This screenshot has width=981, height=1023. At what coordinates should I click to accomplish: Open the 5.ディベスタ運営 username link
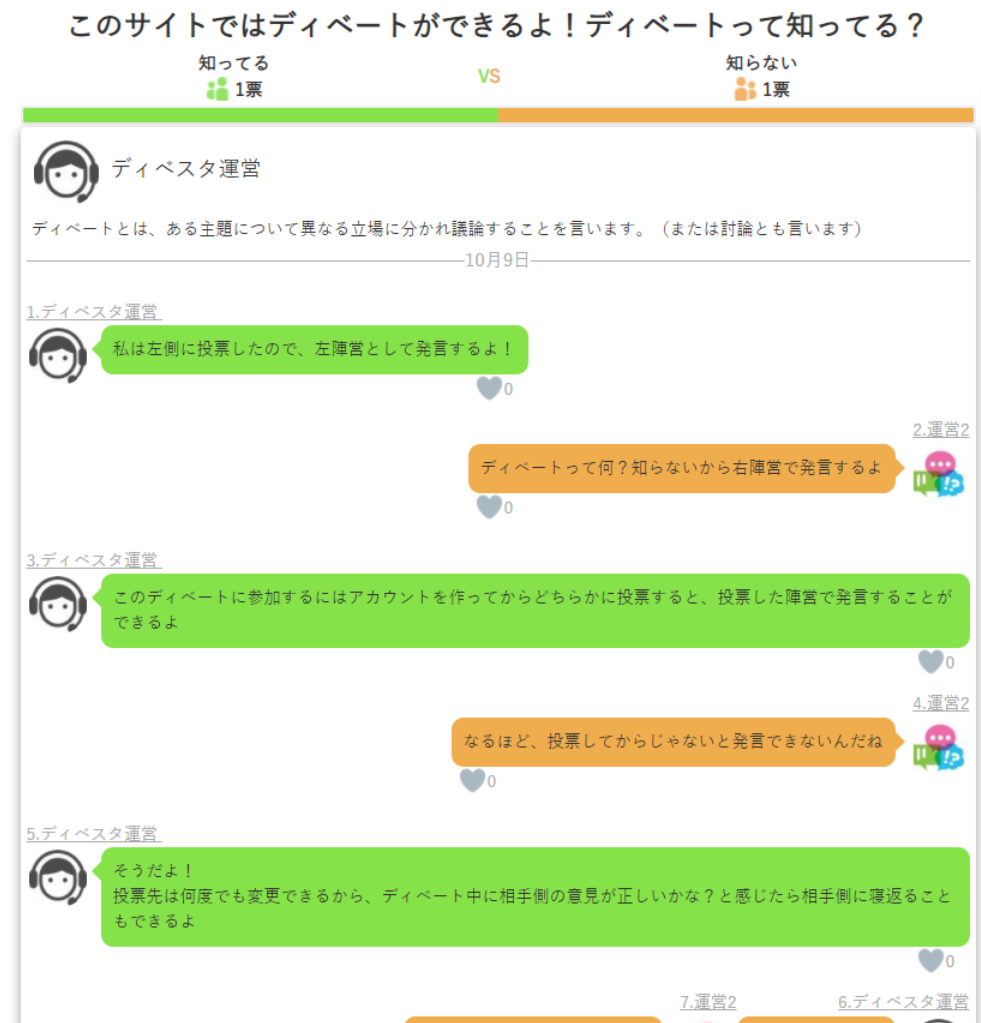(x=93, y=833)
